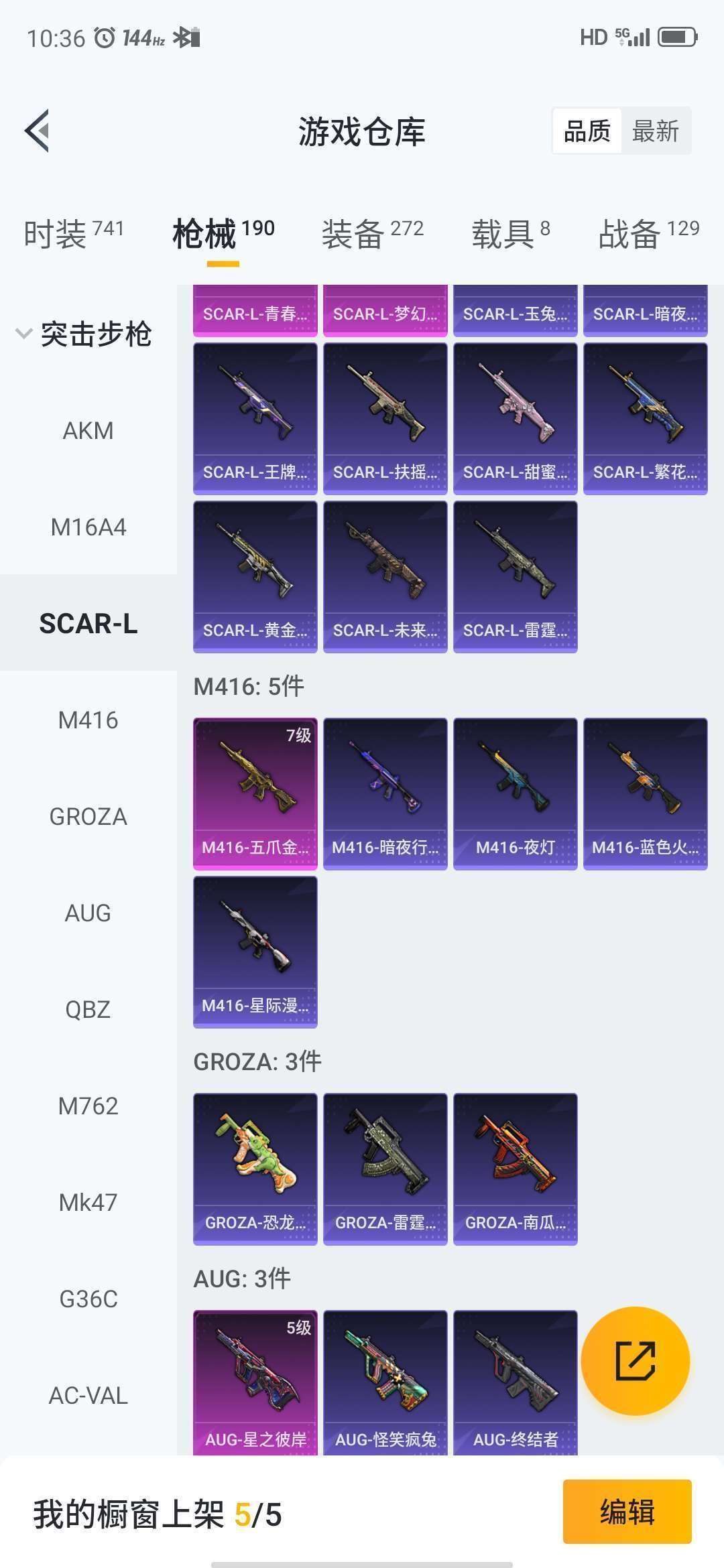
Task: Select AKM in the weapon list
Action: point(88,430)
